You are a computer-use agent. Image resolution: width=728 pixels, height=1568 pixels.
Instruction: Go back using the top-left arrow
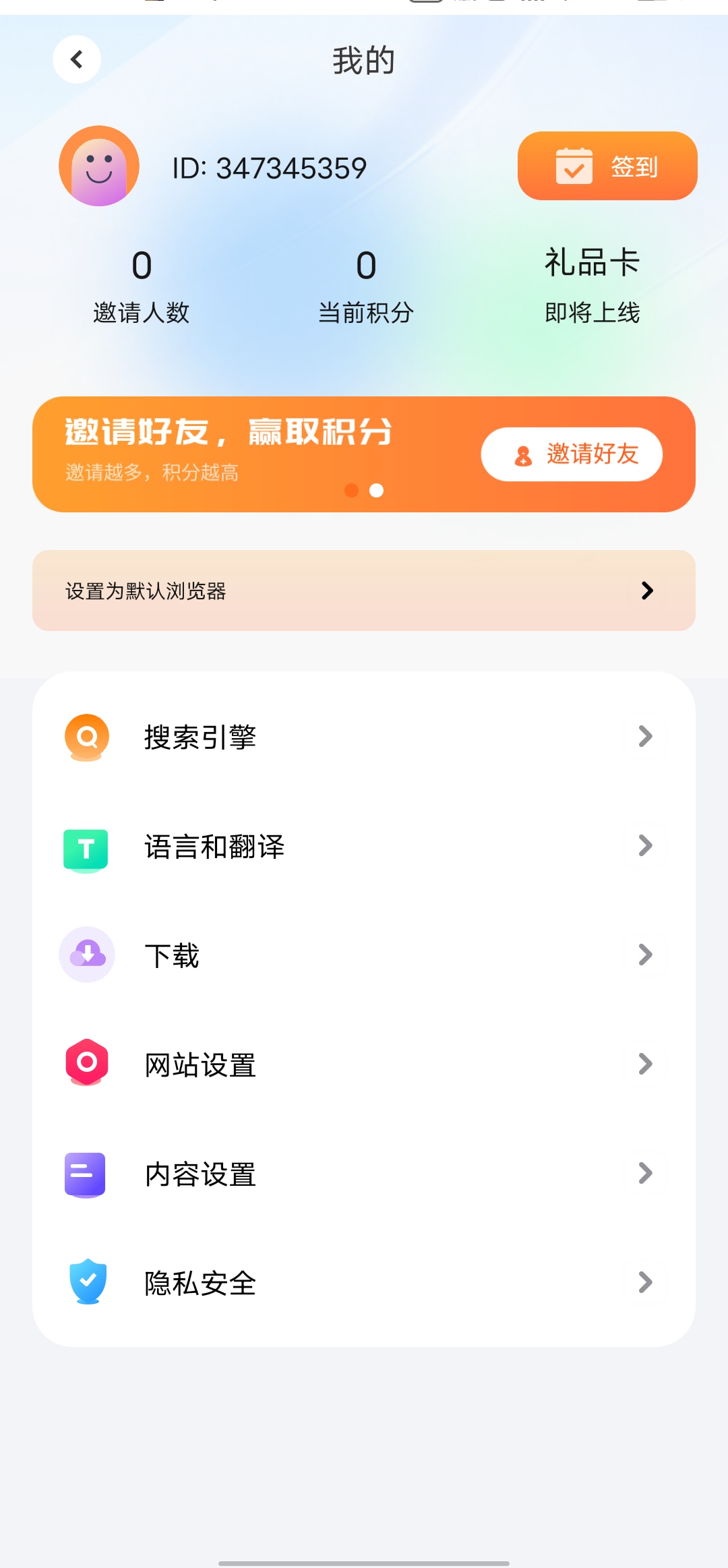[77, 59]
